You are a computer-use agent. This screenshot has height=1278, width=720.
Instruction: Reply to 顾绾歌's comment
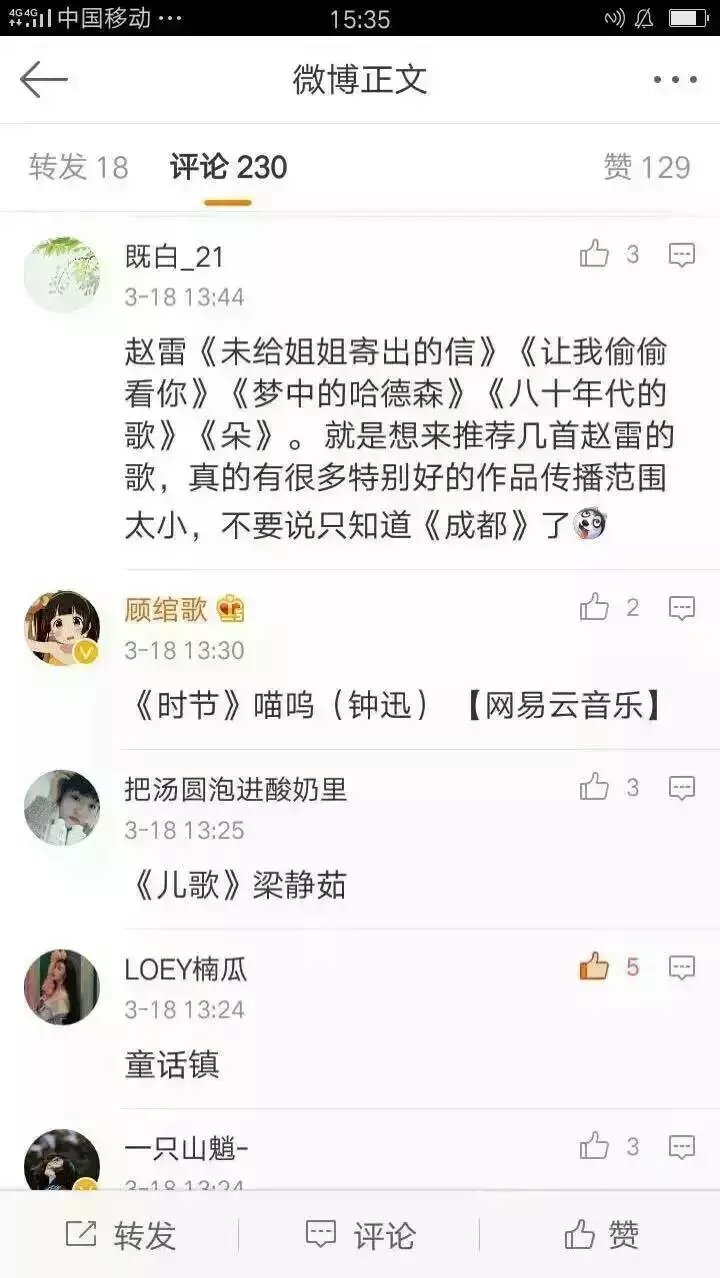682,608
